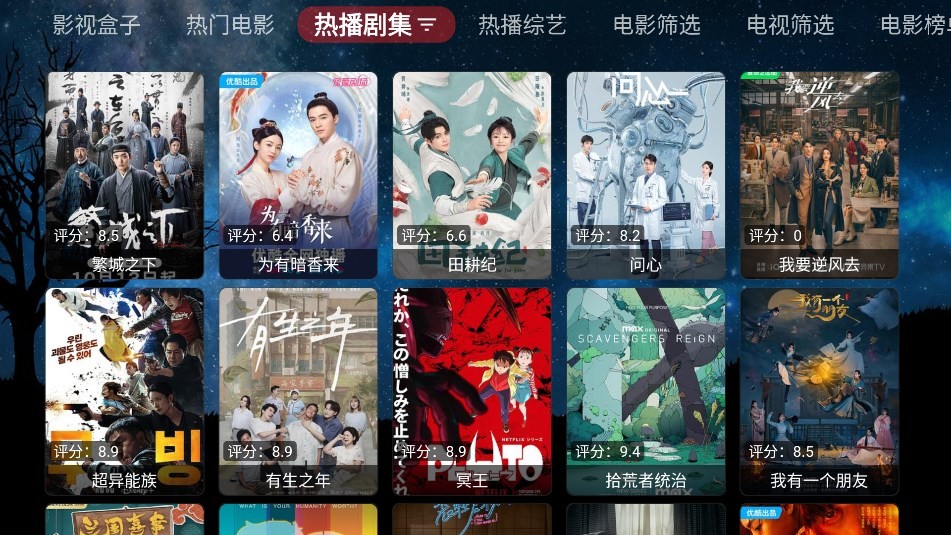Open the series 超异能族
951x535 pixels.
tap(125, 391)
